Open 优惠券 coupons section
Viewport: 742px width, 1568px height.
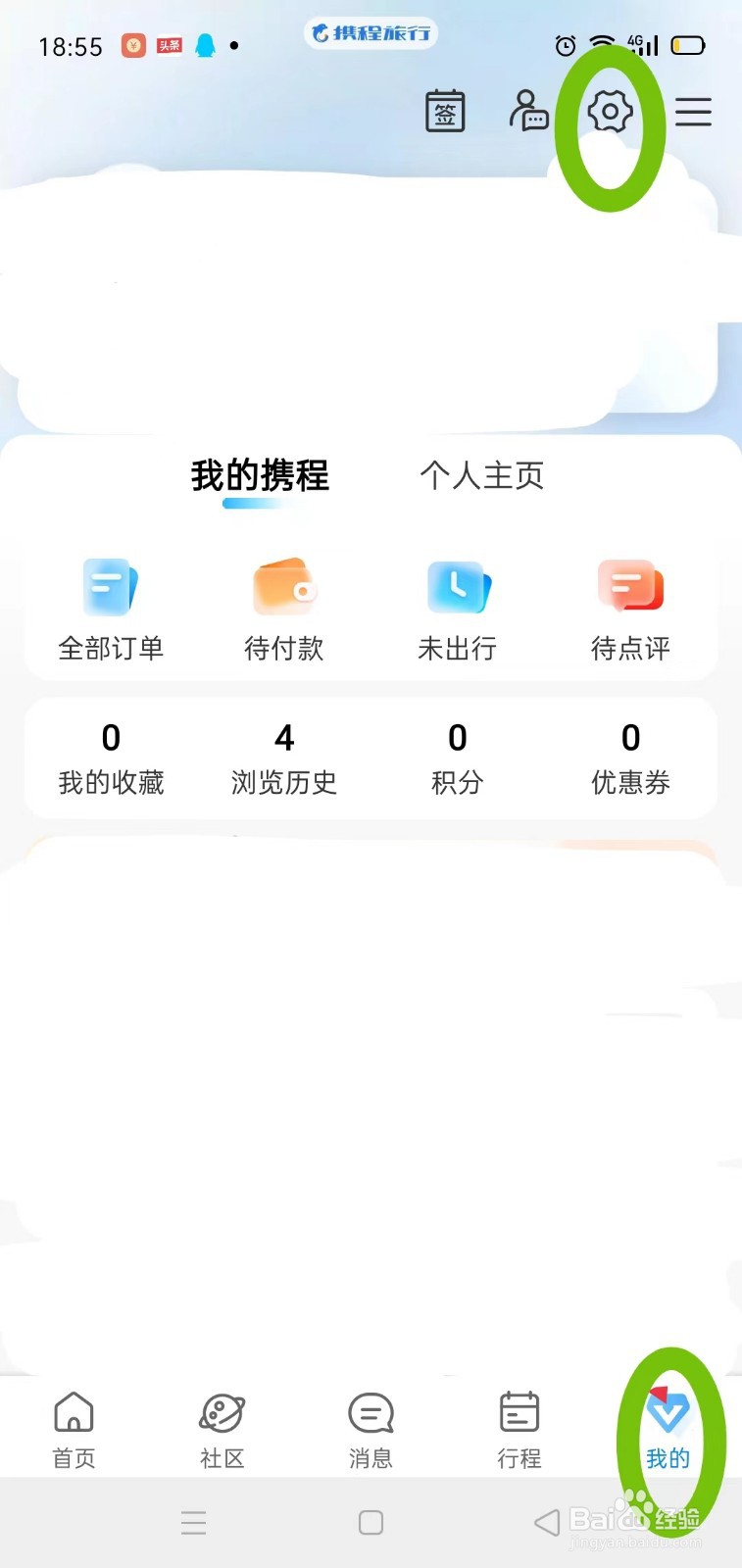(630, 758)
